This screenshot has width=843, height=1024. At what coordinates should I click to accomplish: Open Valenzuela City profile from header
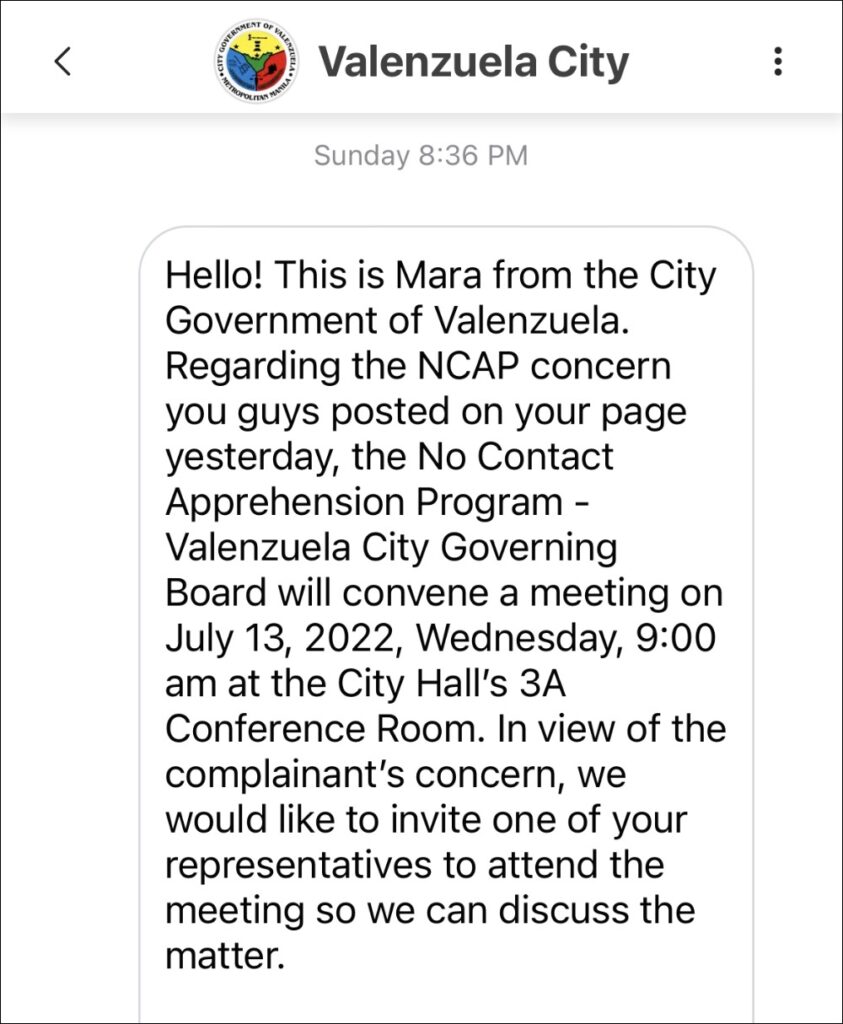point(472,62)
